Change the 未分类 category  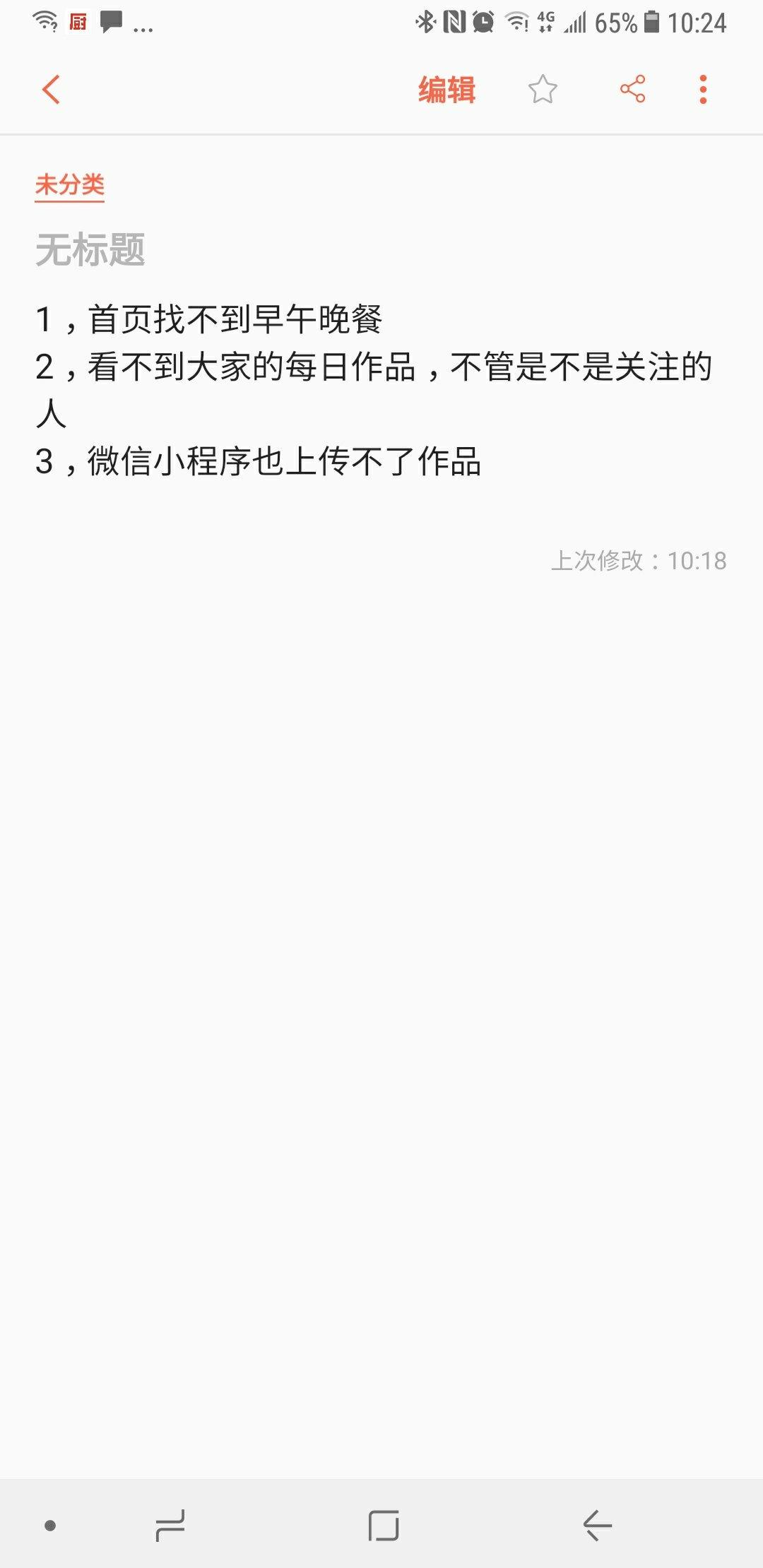click(70, 186)
